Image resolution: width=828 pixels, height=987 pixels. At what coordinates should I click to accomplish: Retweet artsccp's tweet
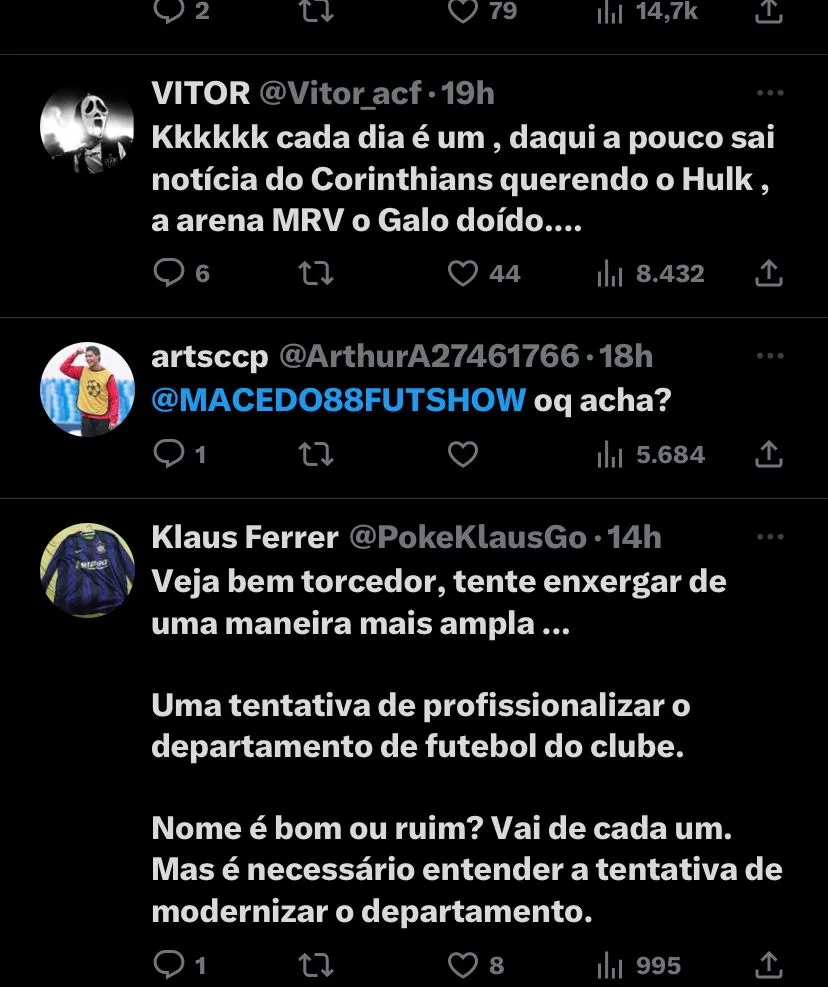pyautogui.click(x=316, y=455)
